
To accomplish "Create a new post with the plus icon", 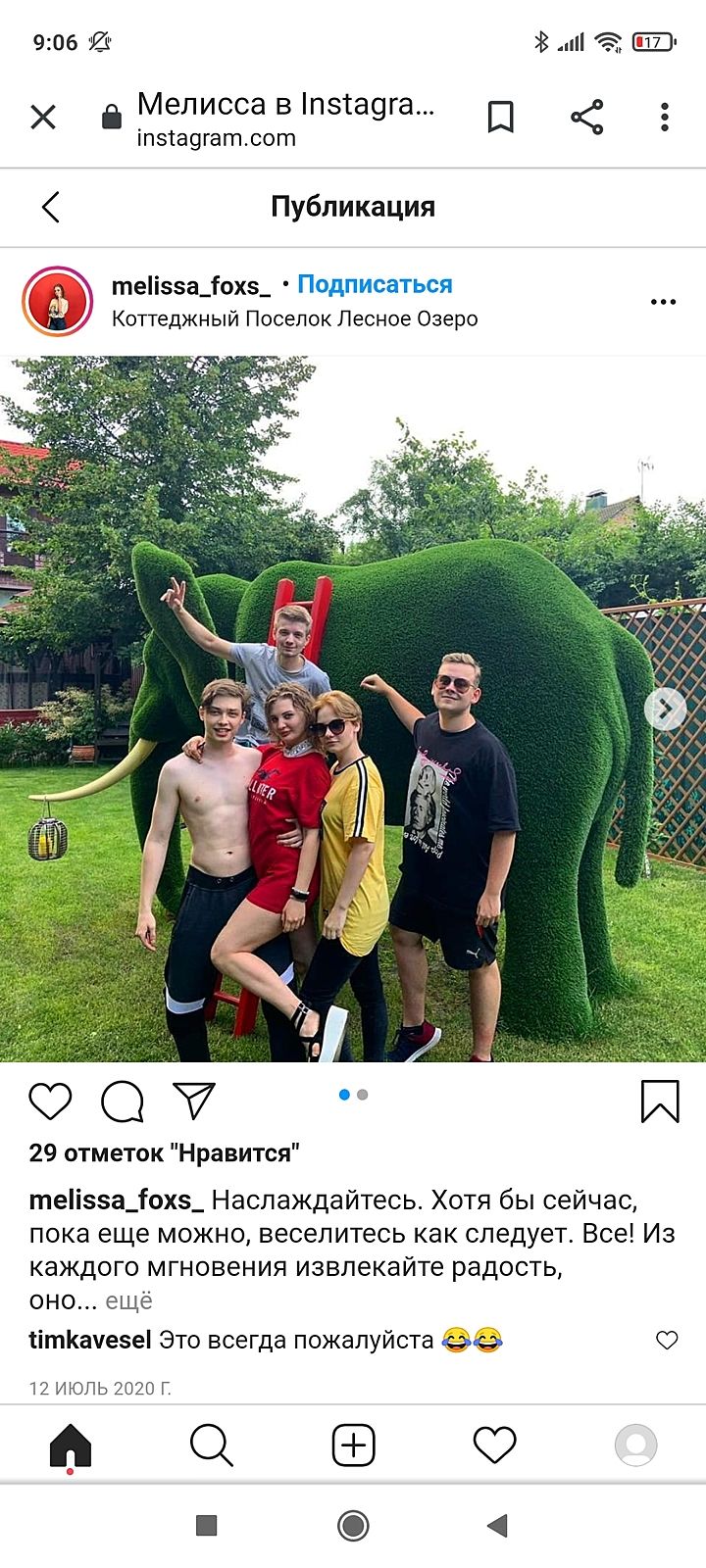I will [x=353, y=1445].
